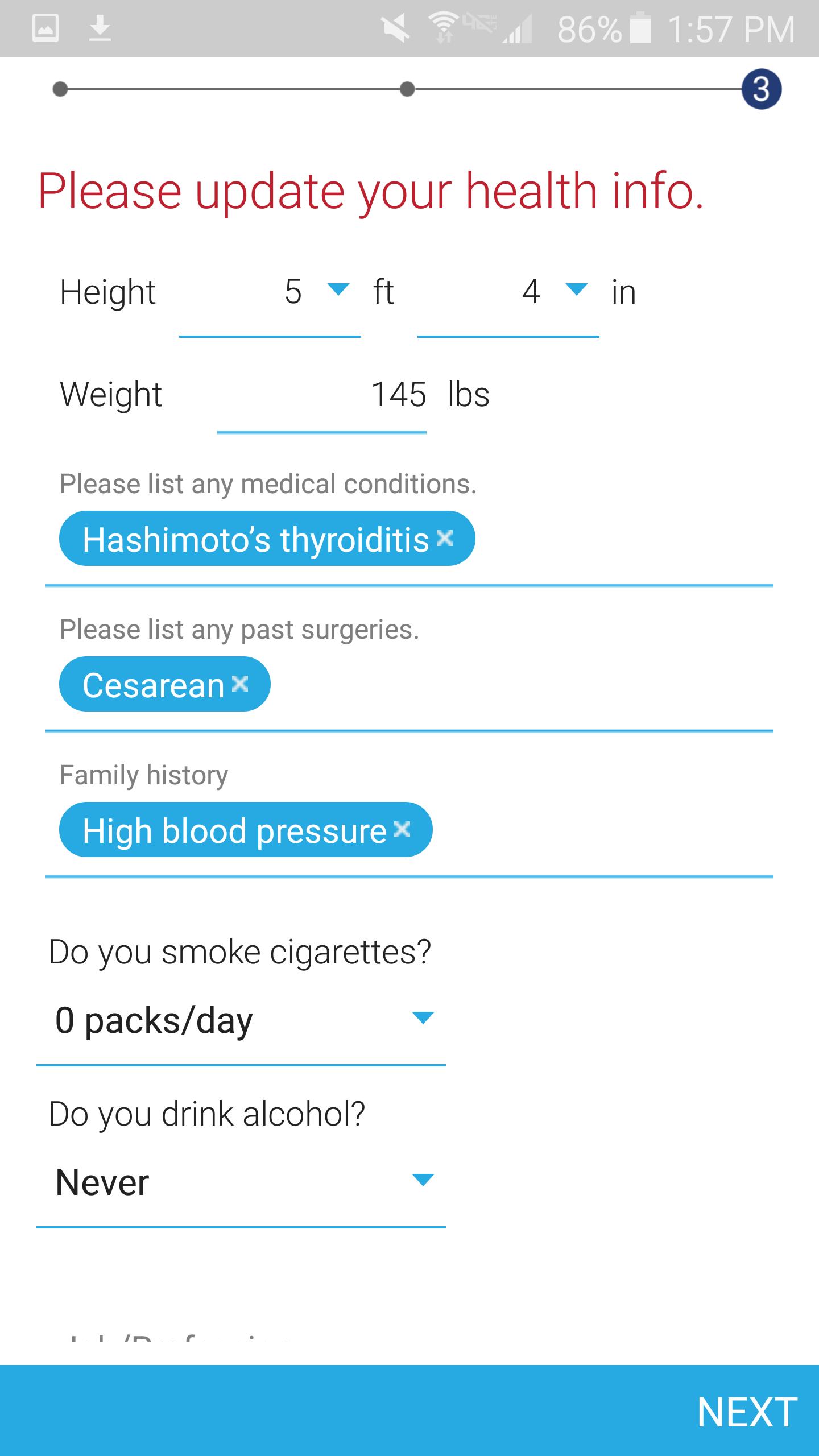Viewport: 819px width, 1456px height.
Task: Open the height inches dropdown
Action: point(508,293)
